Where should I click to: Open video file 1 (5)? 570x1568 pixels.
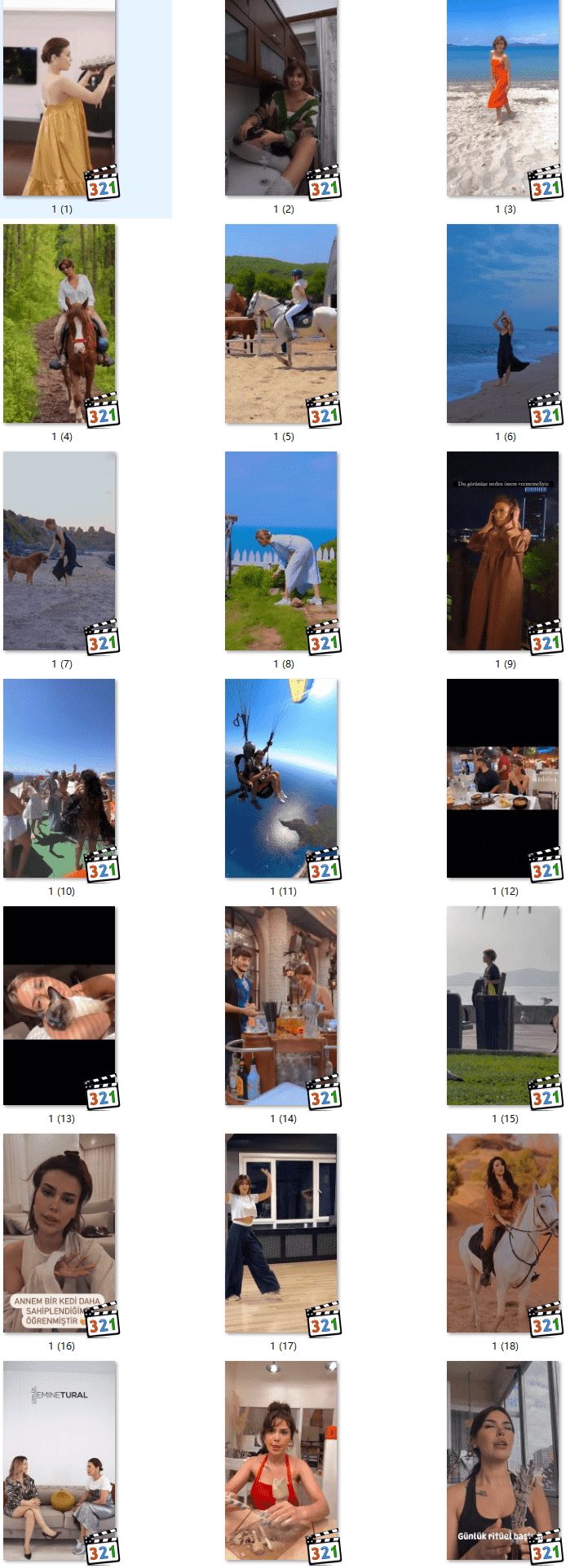(281, 324)
